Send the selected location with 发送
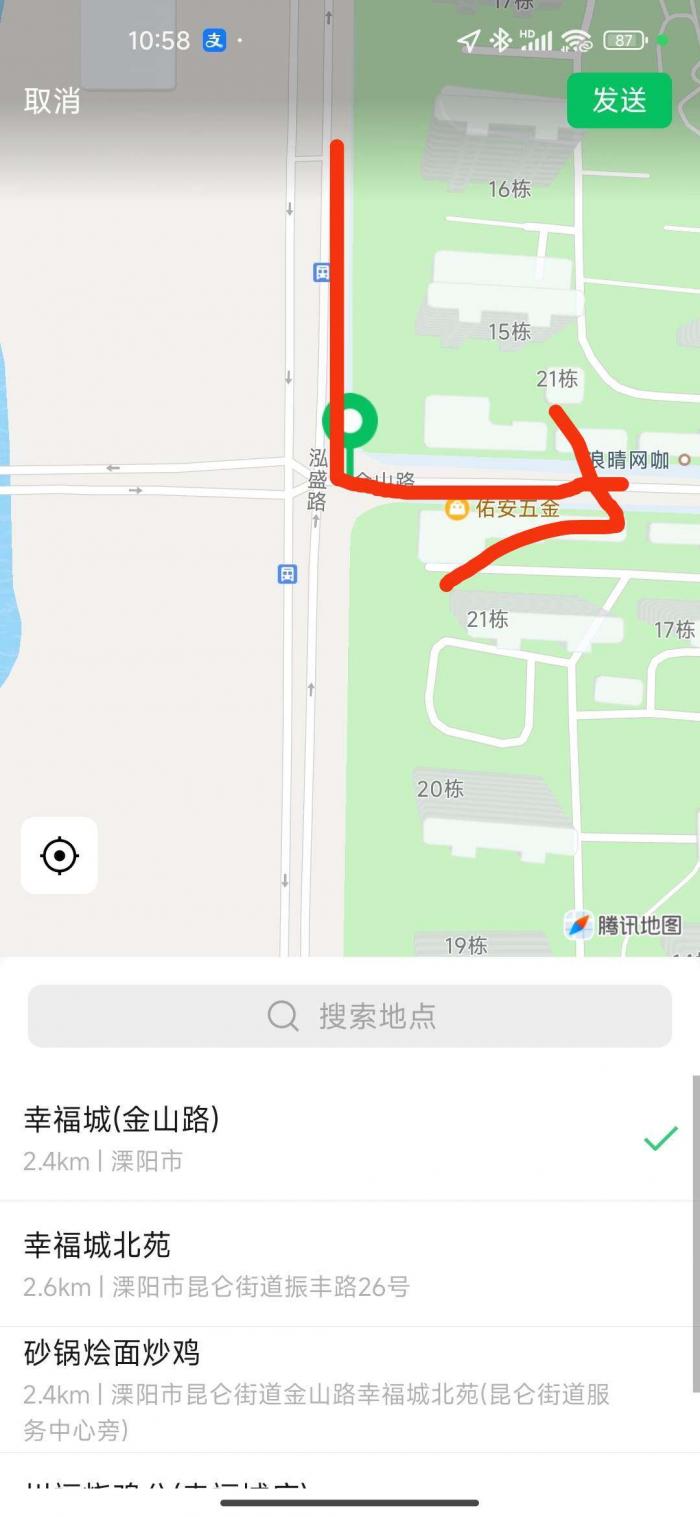Screen dimensions: 700x1517 point(619,101)
